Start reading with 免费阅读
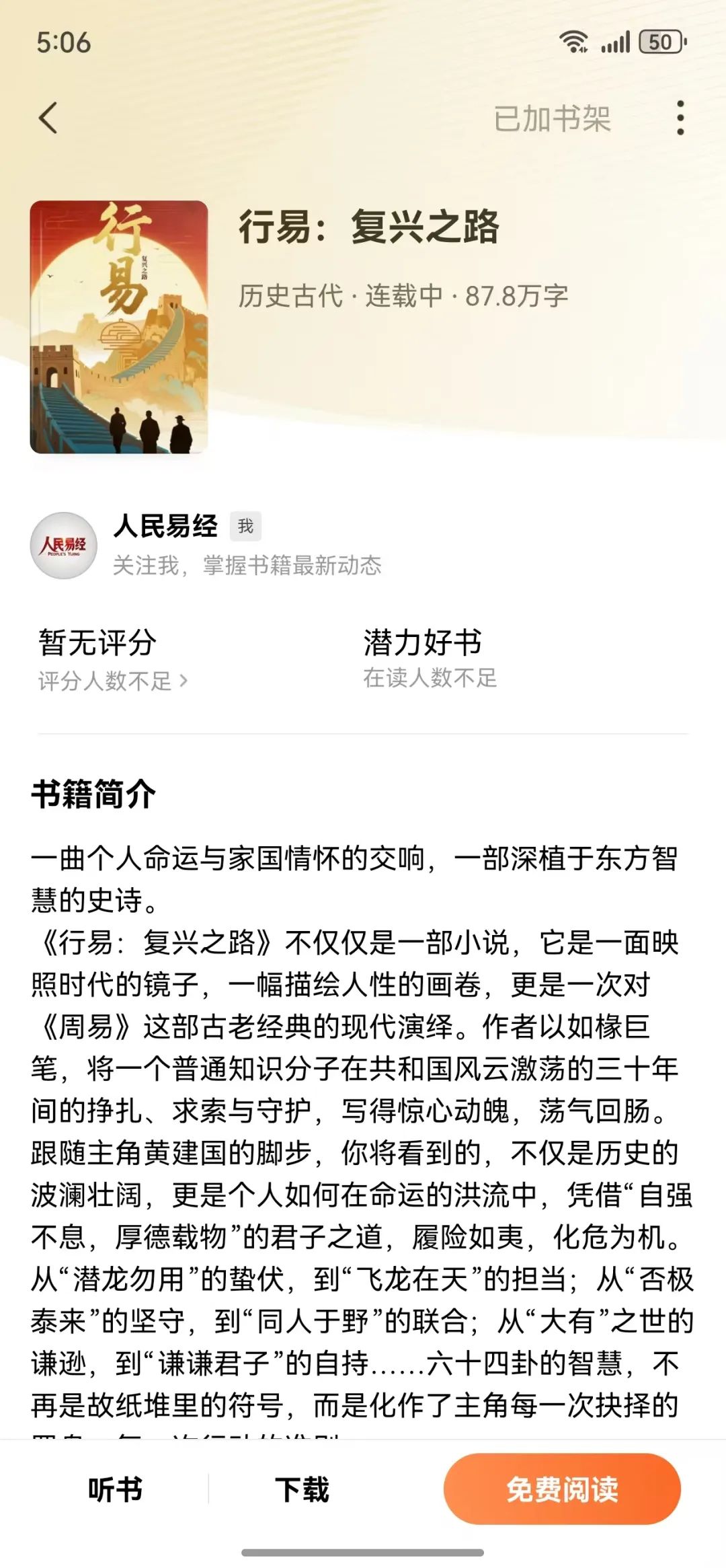 click(562, 1489)
